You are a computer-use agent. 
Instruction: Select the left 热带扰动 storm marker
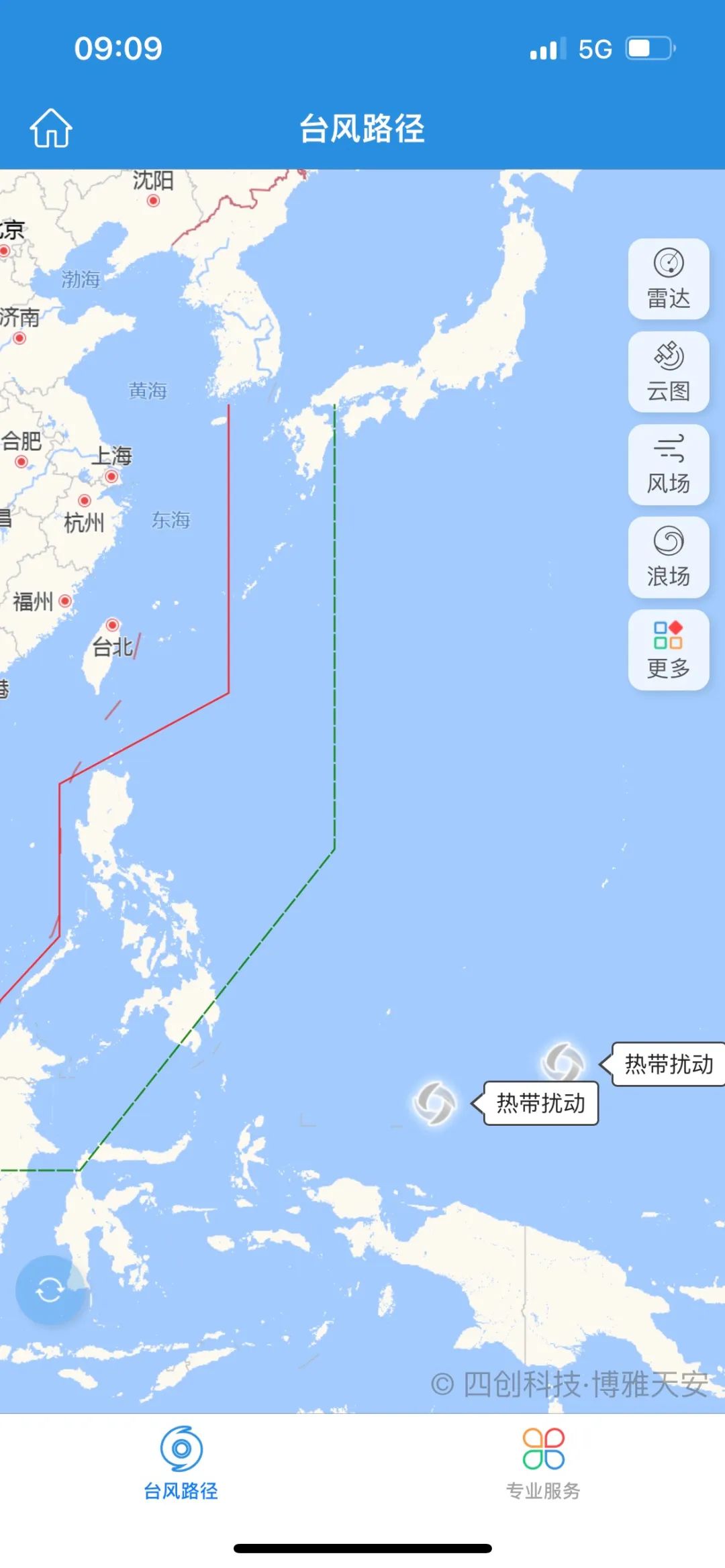pos(434,1103)
